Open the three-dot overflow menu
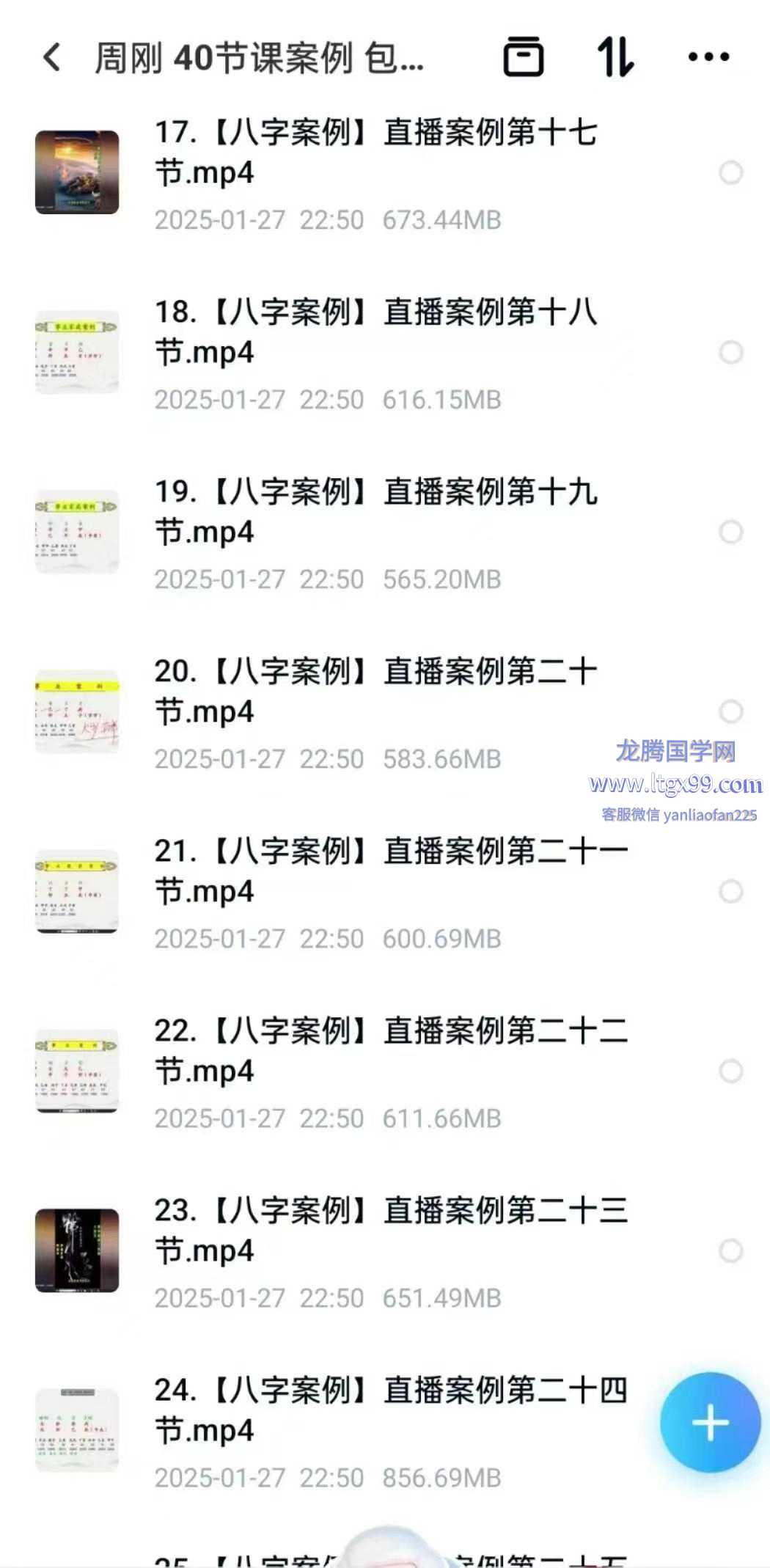 (x=708, y=57)
